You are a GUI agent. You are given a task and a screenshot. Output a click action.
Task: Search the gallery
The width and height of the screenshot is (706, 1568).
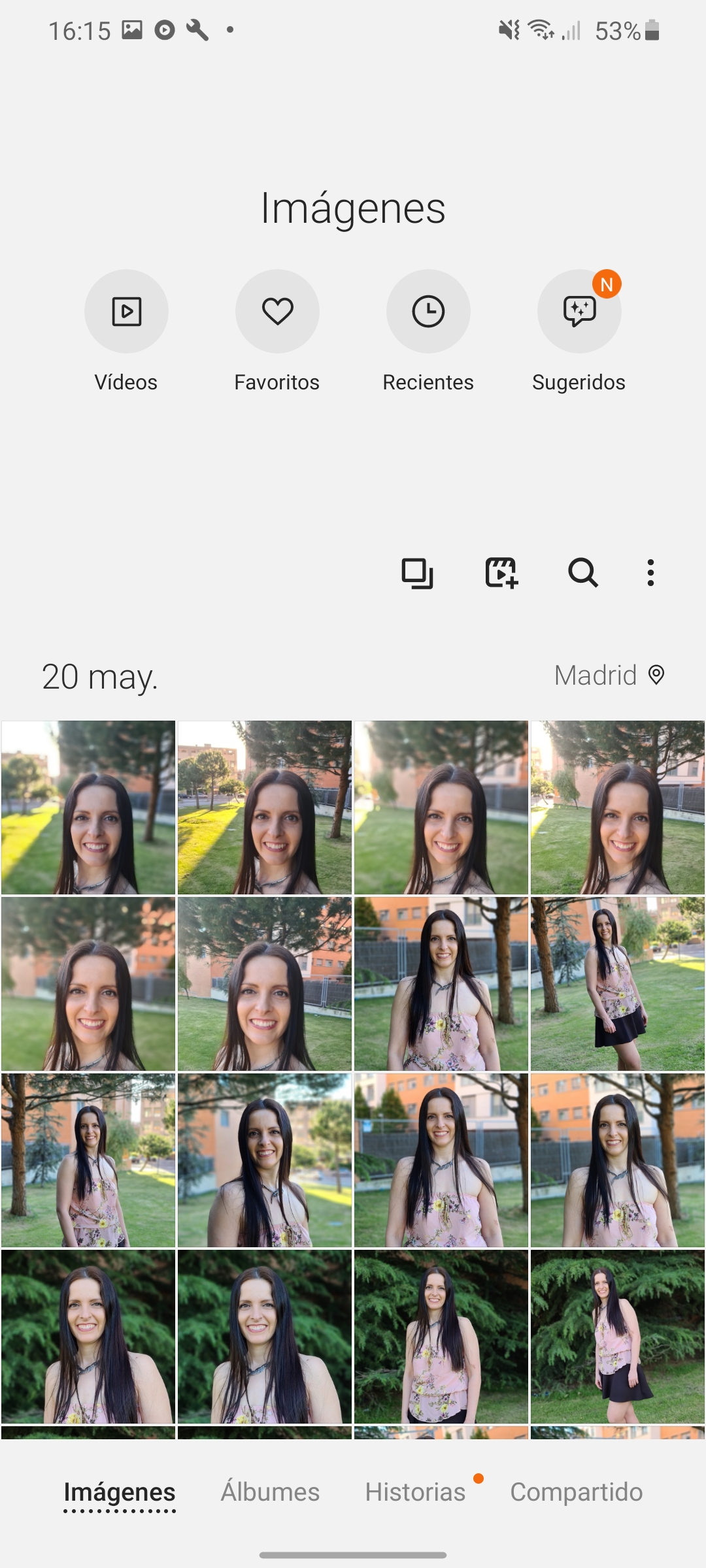(582, 573)
